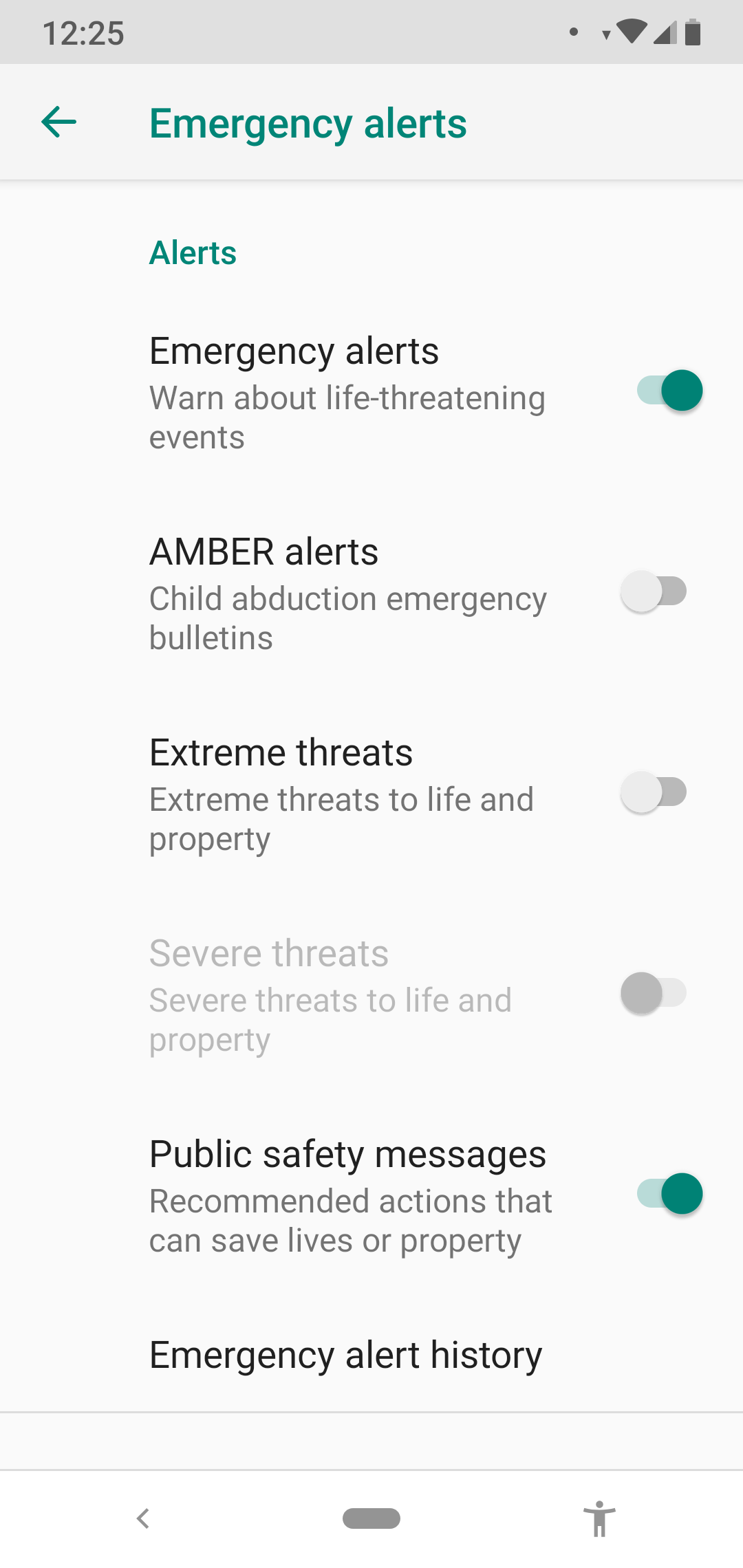
Task: Tap the battery icon in the status bar
Action: pos(691,32)
